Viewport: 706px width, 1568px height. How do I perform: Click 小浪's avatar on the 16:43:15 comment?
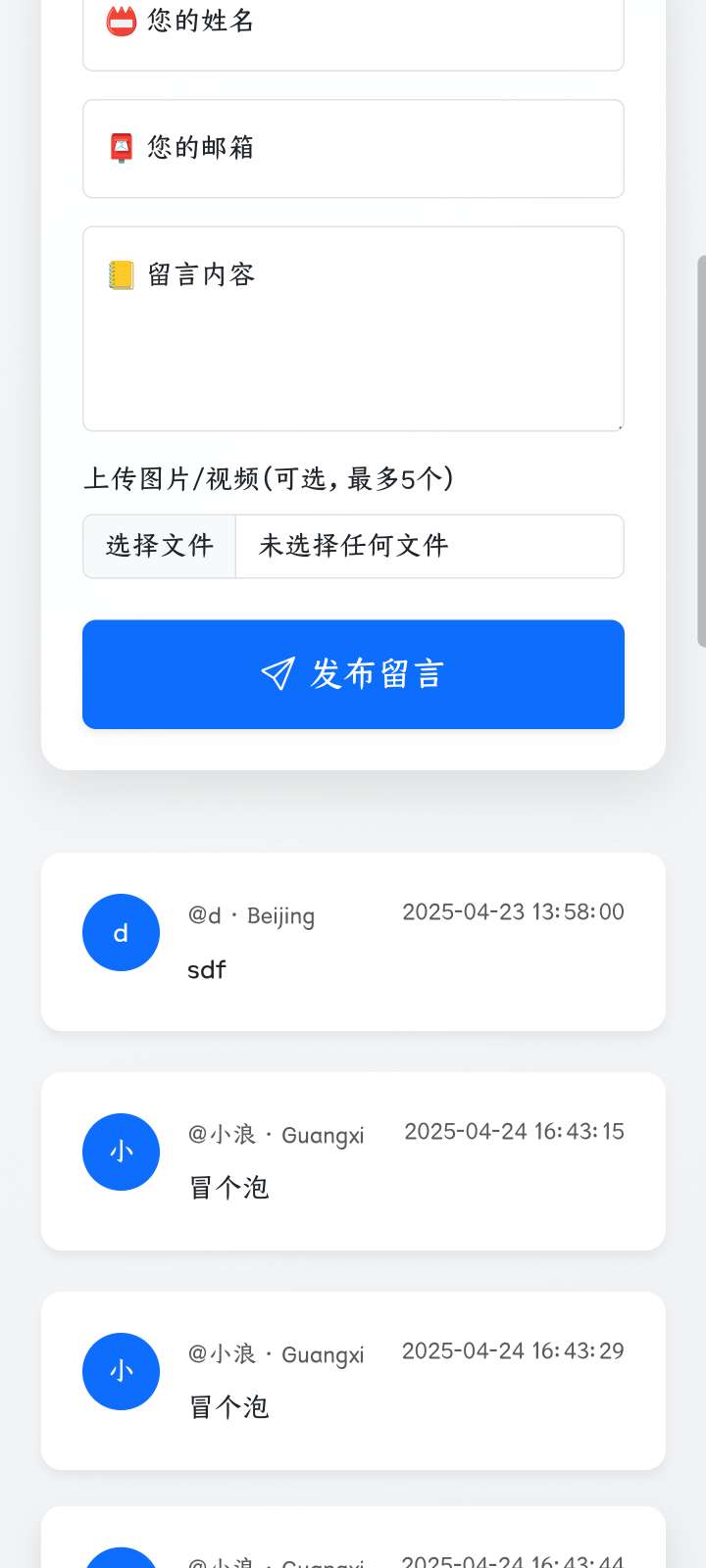(x=121, y=1151)
